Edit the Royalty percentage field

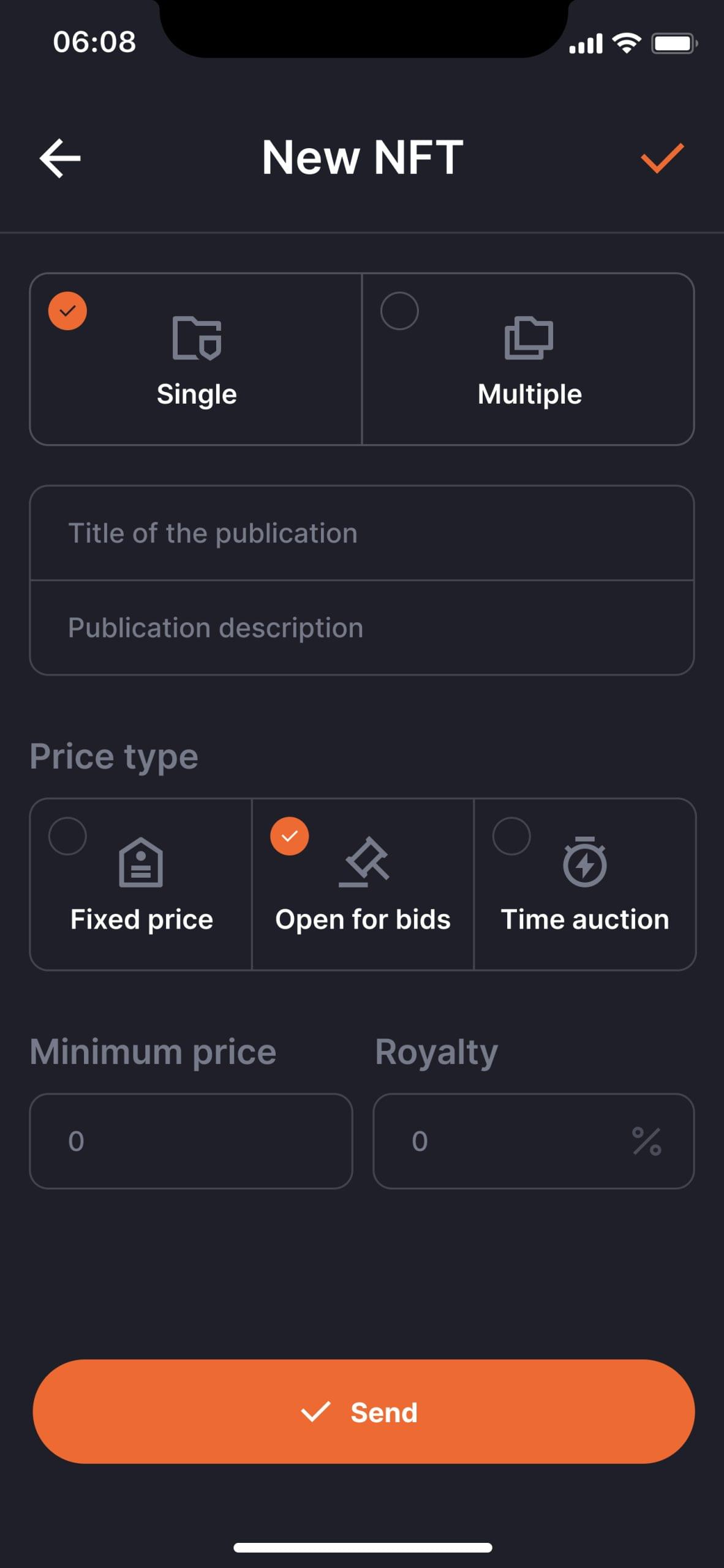521,1141
